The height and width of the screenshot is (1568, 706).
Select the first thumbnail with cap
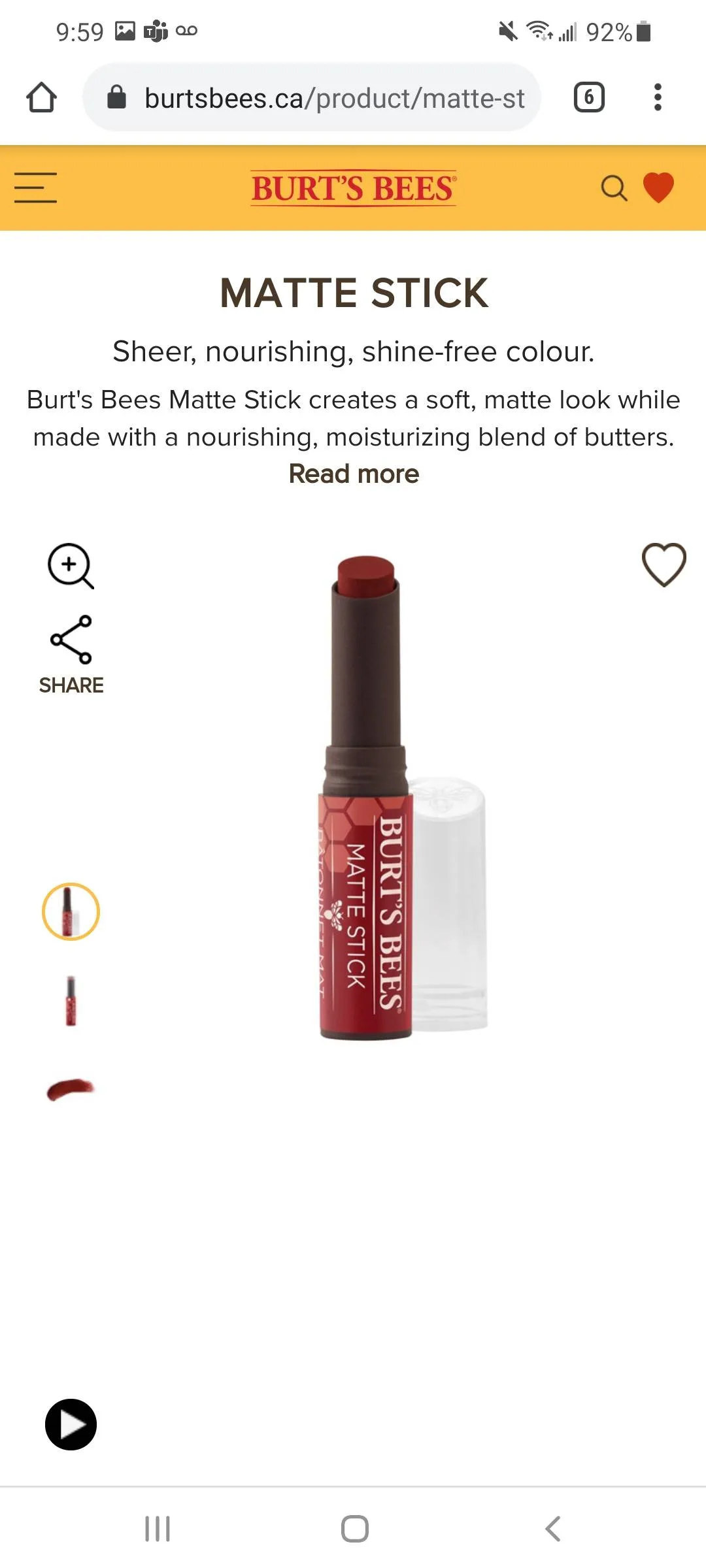(x=71, y=911)
